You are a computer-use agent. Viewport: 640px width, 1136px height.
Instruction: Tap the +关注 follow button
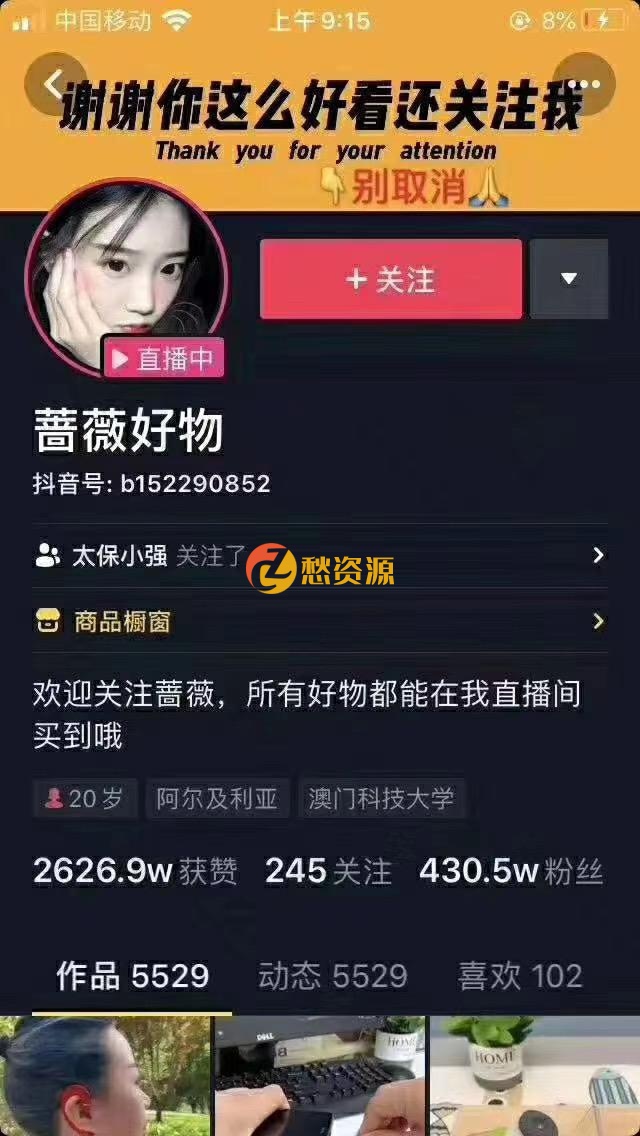[391, 279]
